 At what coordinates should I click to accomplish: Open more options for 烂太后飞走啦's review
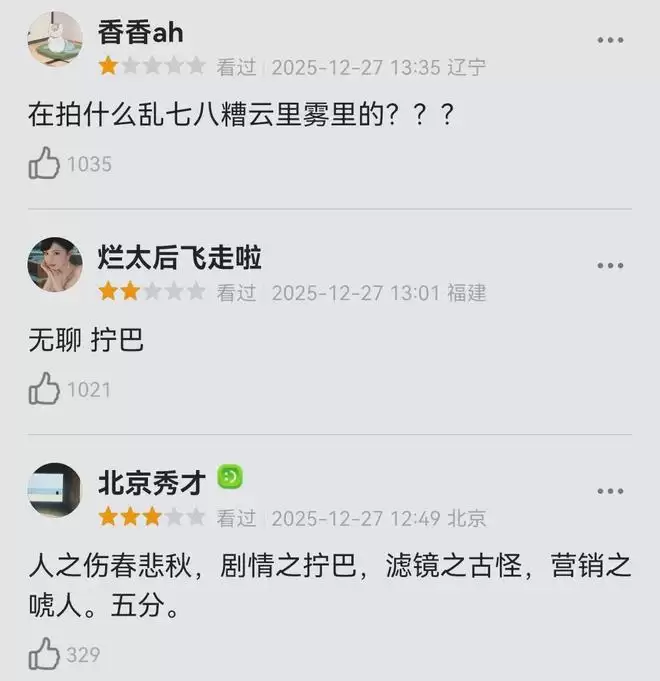coord(610,265)
